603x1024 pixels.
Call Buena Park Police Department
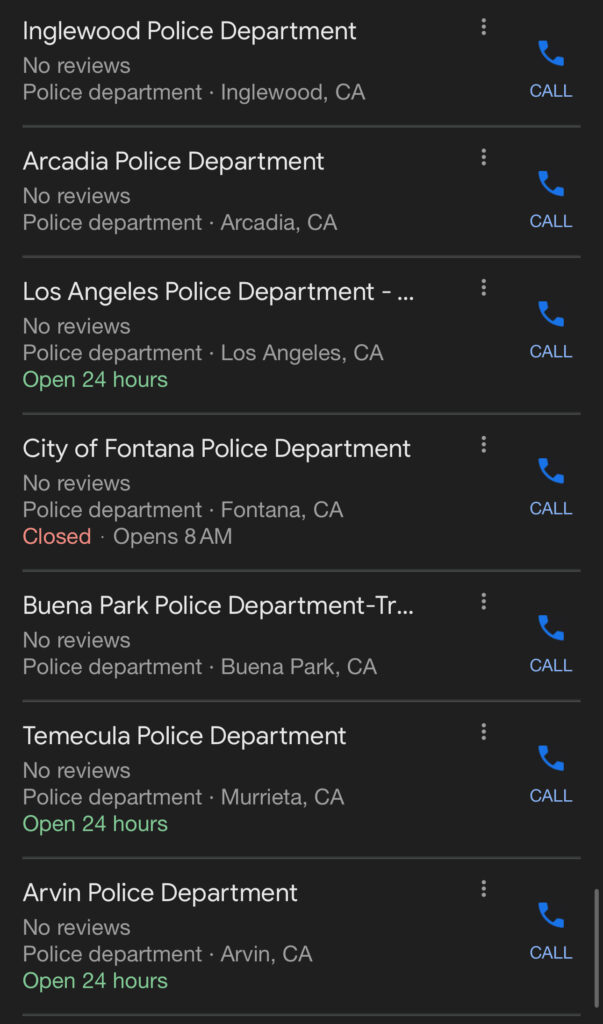551,644
